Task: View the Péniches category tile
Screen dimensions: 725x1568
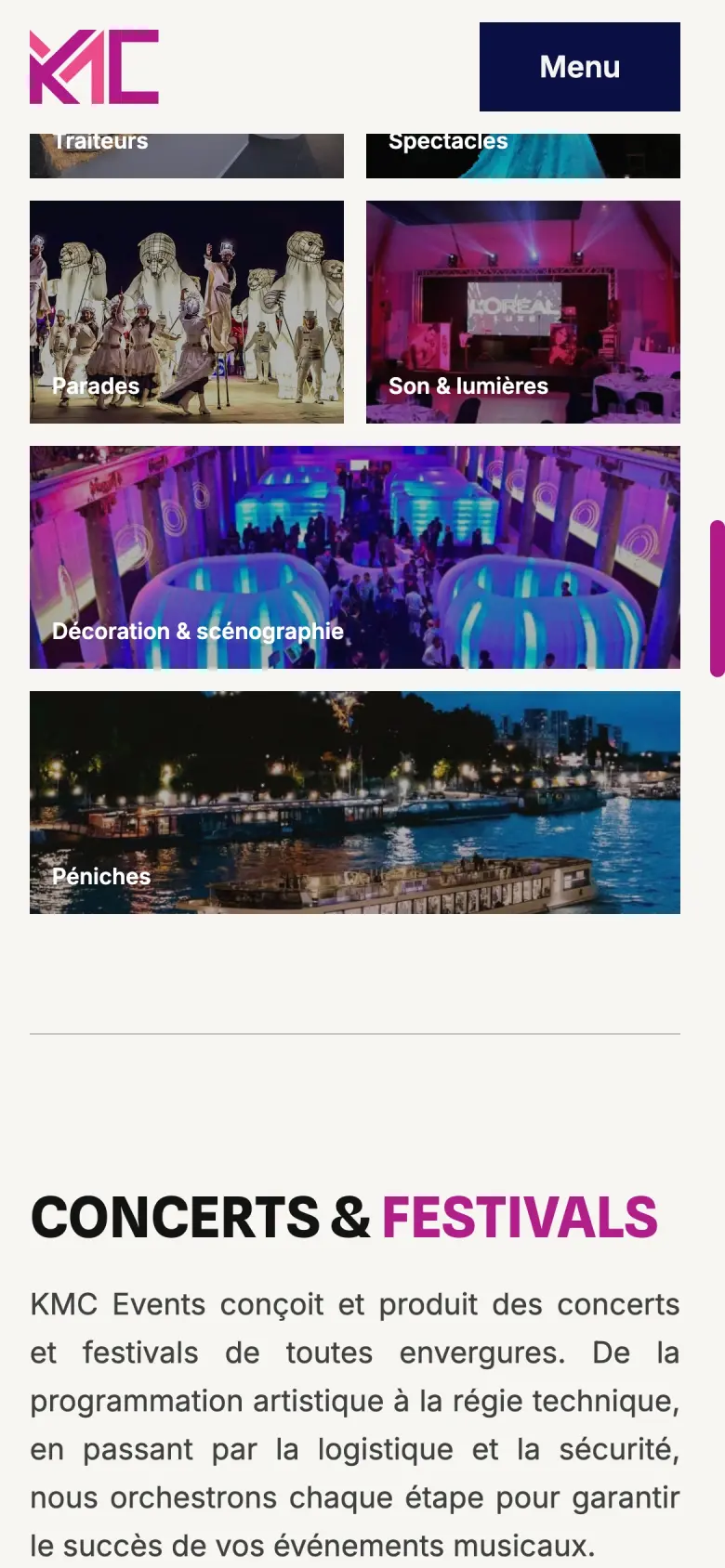Action: [354, 803]
